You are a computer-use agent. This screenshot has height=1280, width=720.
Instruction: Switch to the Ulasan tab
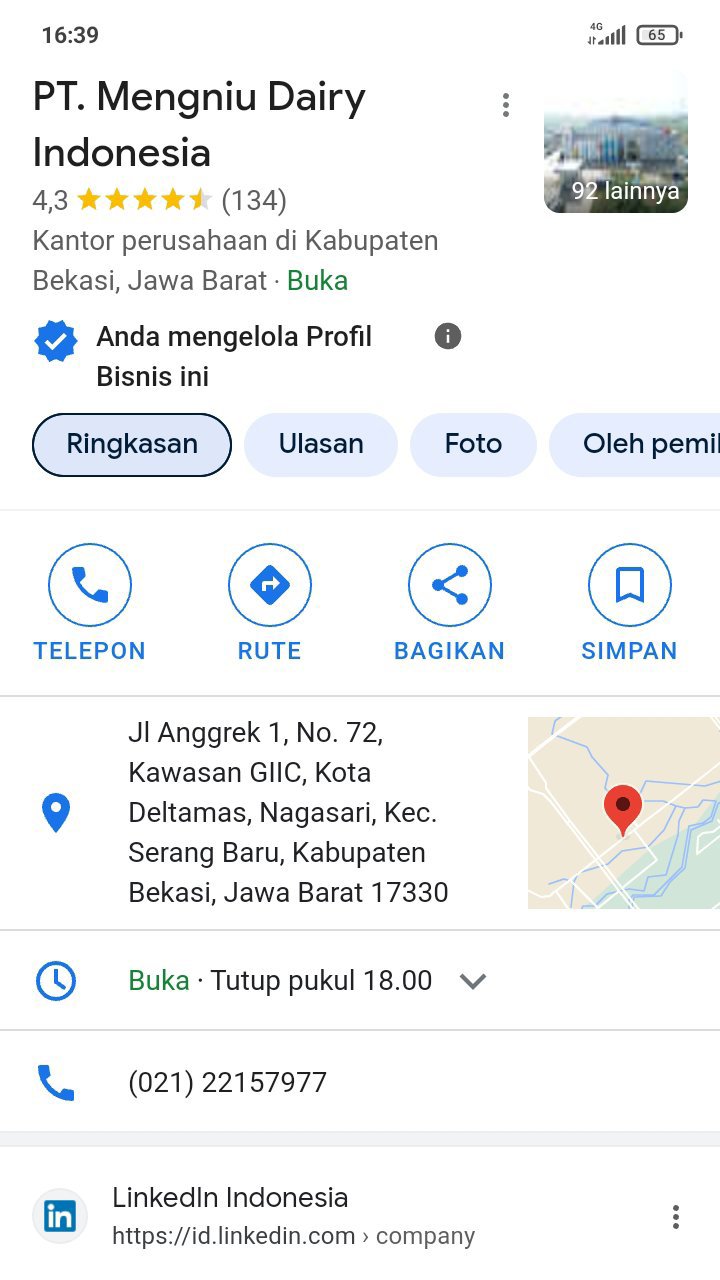[321, 444]
